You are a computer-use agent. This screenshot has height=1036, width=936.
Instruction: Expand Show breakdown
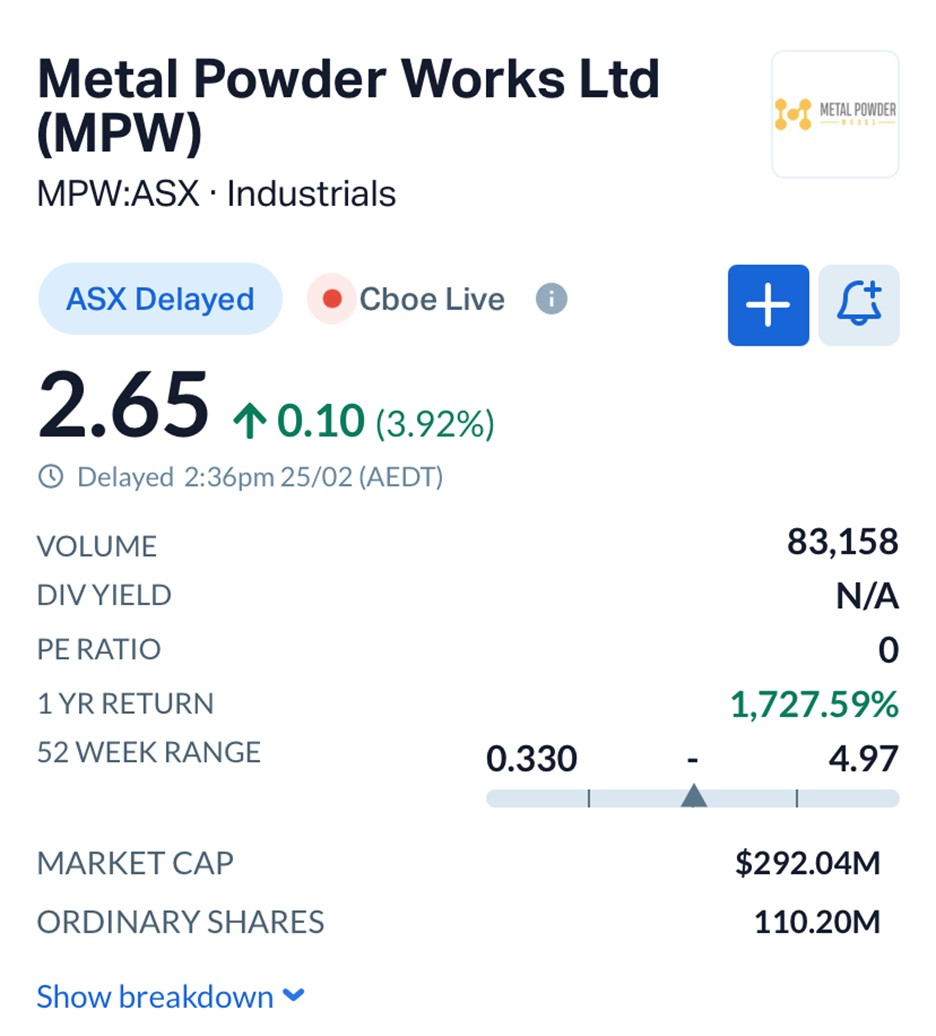[170, 997]
